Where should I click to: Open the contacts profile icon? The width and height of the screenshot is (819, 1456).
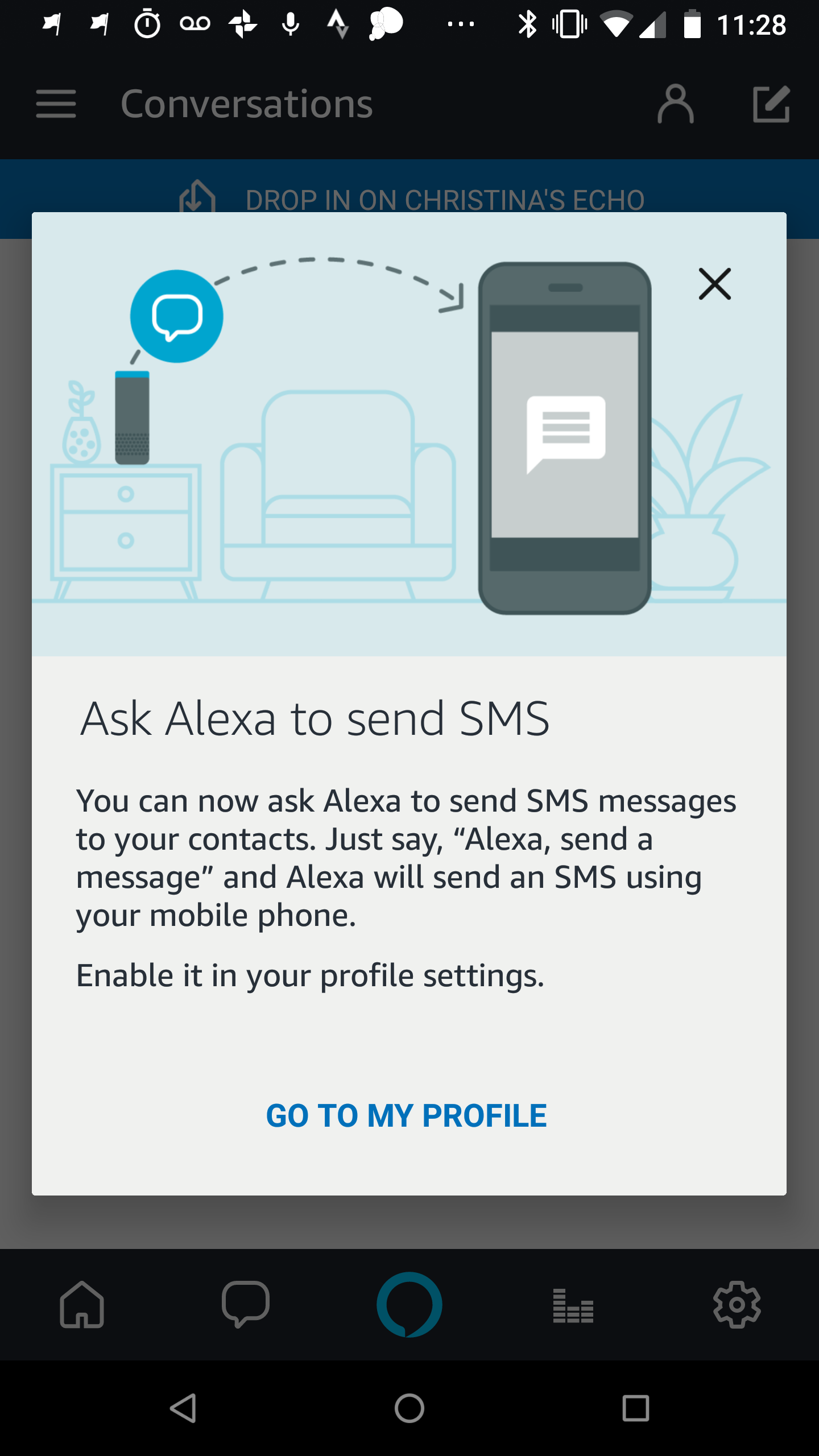point(676,104)
